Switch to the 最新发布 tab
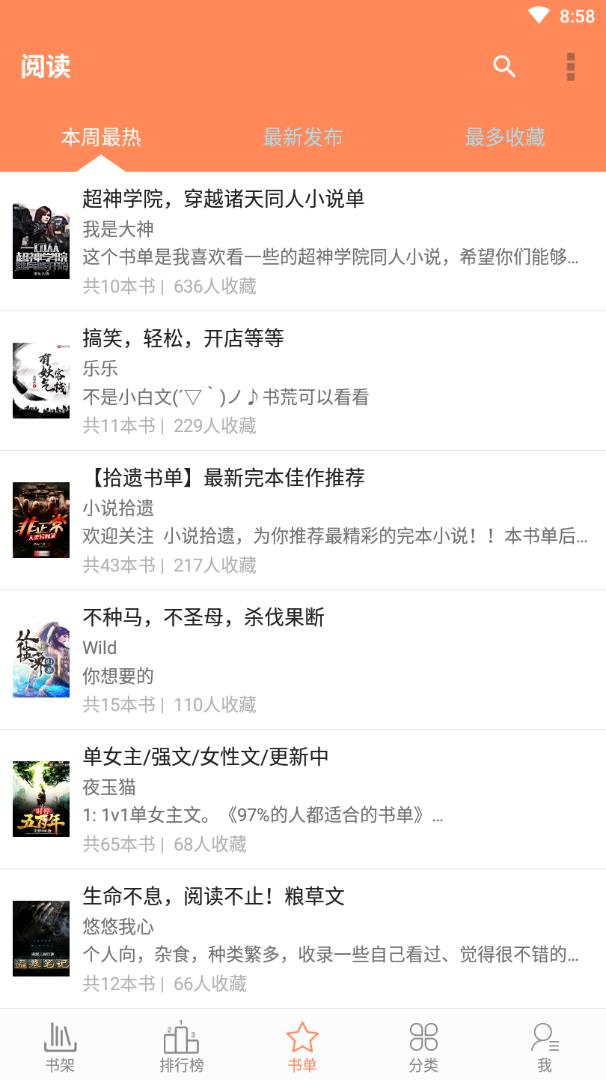The width and height of the screenshot is (606, 1080). coord(303,138)
